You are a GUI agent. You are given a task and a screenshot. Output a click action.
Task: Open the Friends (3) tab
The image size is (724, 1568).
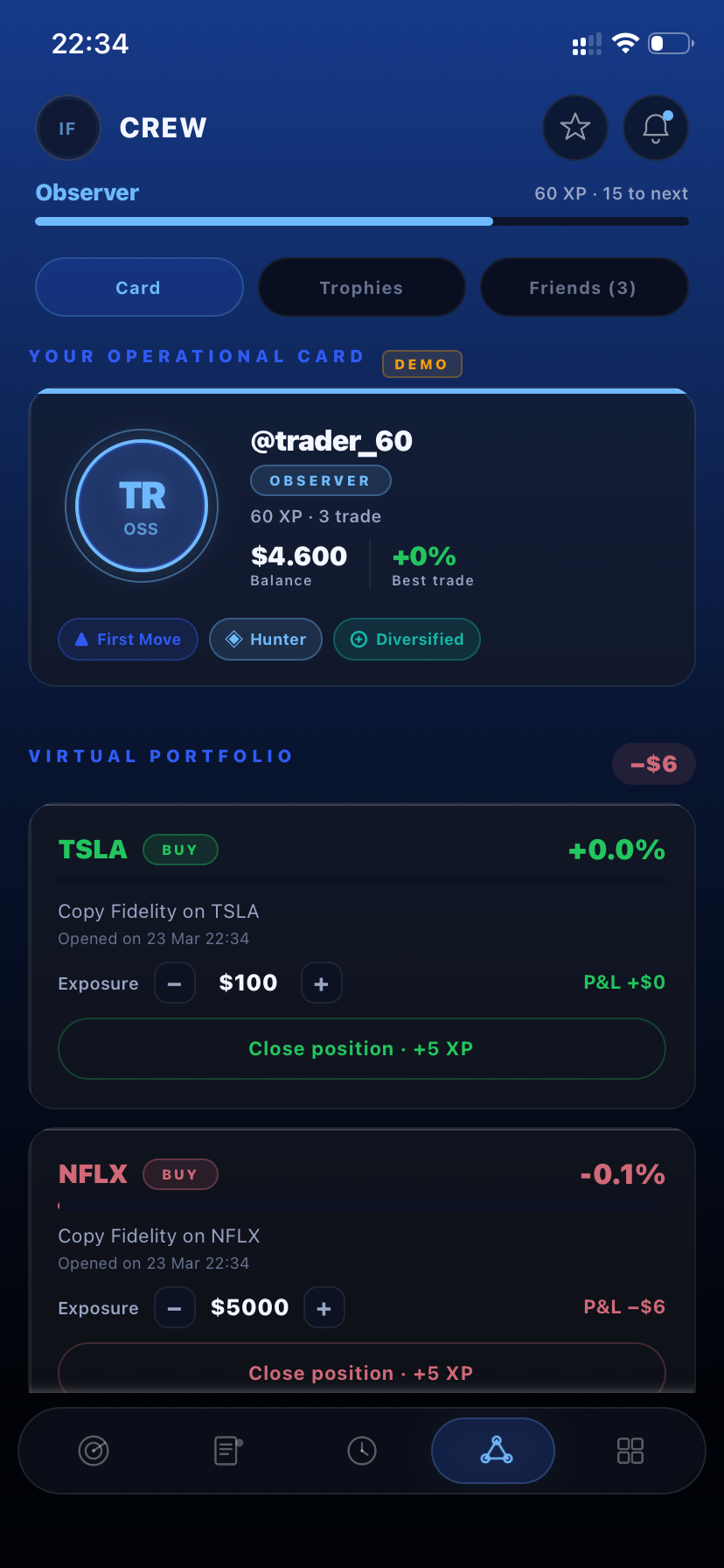pos(584,287)
